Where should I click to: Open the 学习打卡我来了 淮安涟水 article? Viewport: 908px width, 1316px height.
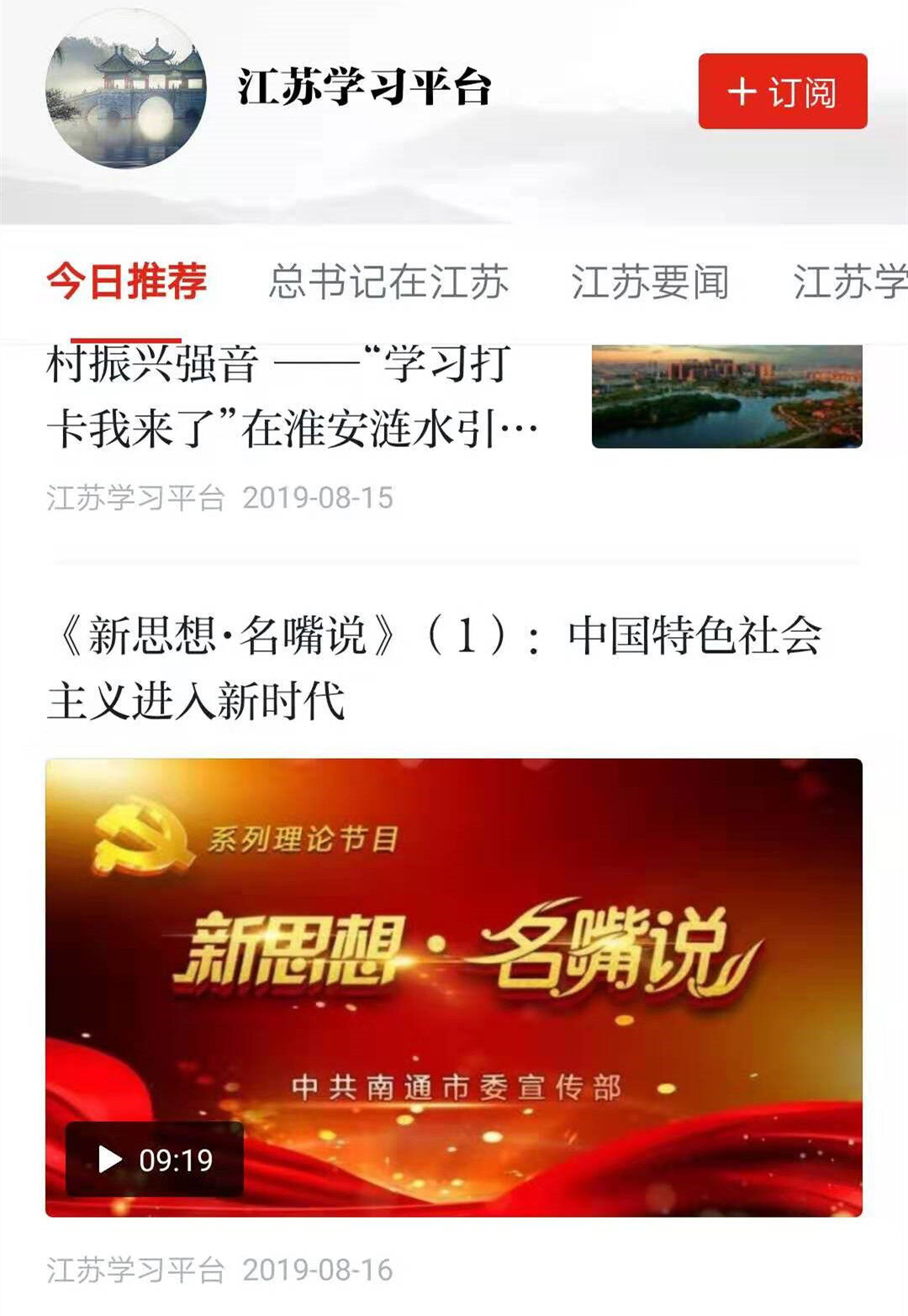click(291, 398)
